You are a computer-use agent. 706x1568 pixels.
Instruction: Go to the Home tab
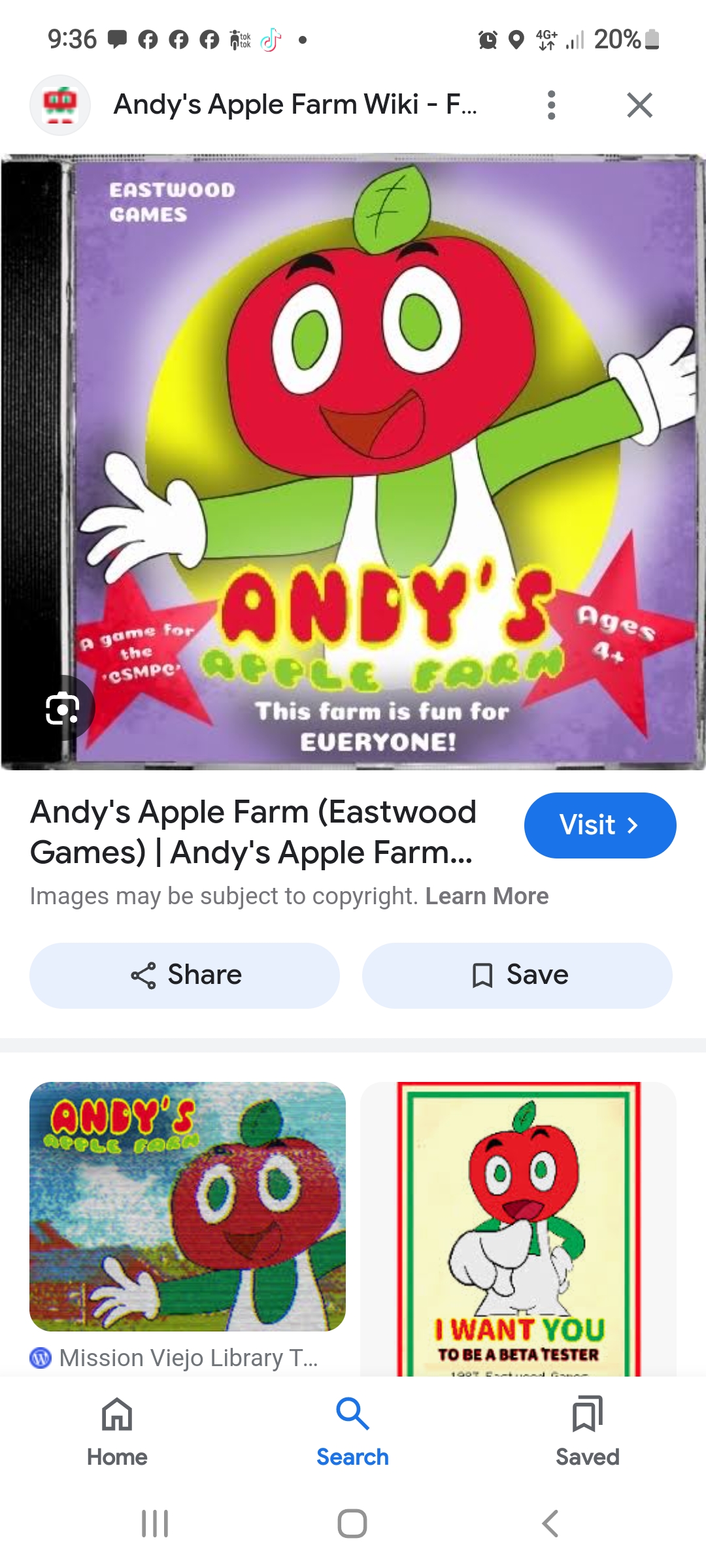117,1431
